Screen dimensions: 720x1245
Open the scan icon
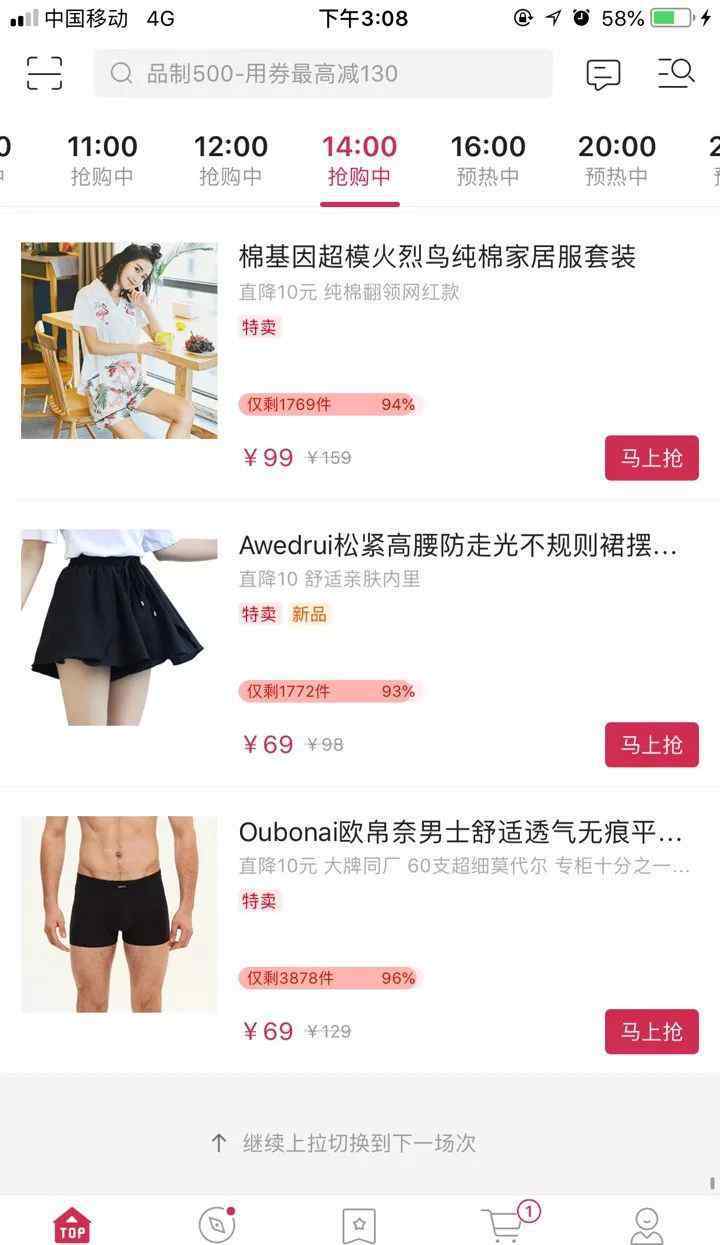[44, 73]
